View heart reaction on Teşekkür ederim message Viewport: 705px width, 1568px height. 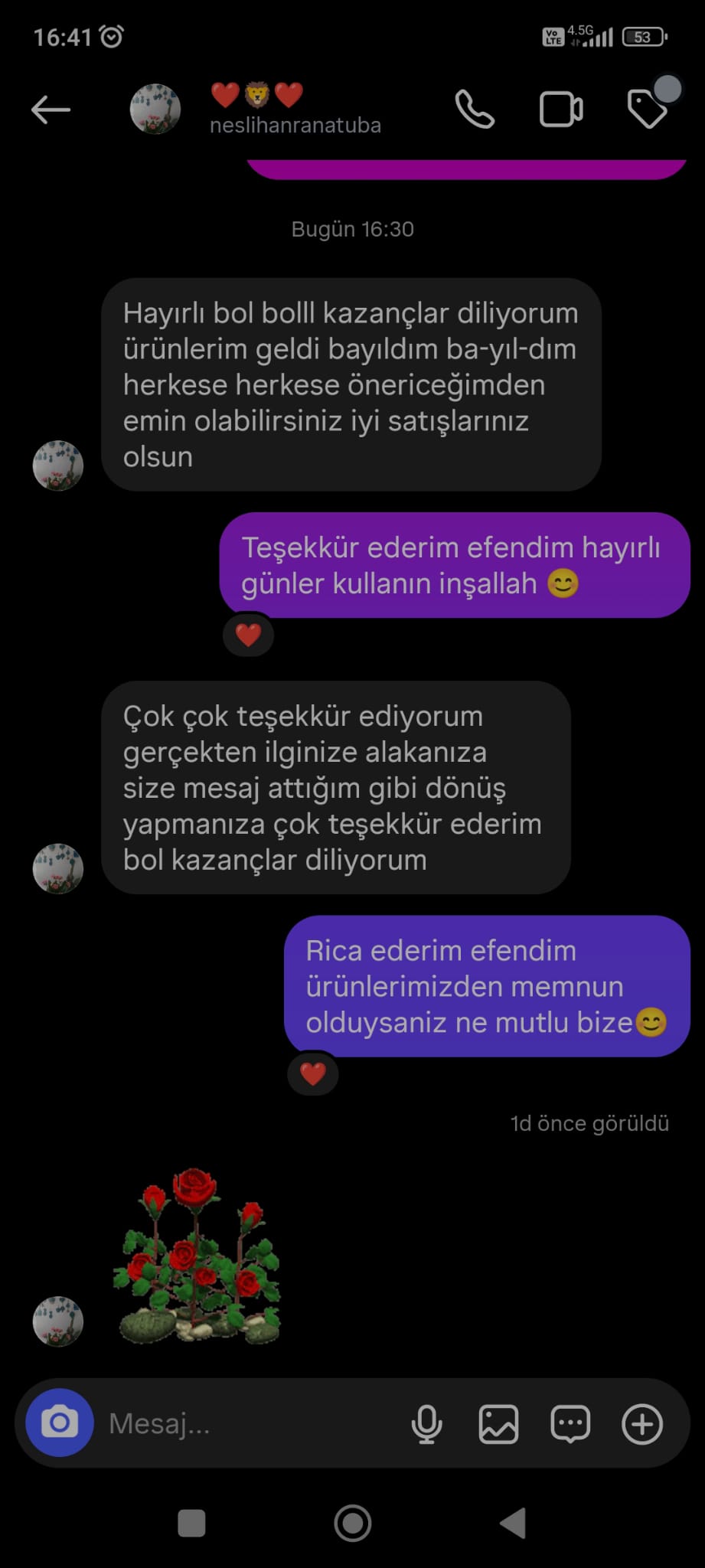click(248, 635)
